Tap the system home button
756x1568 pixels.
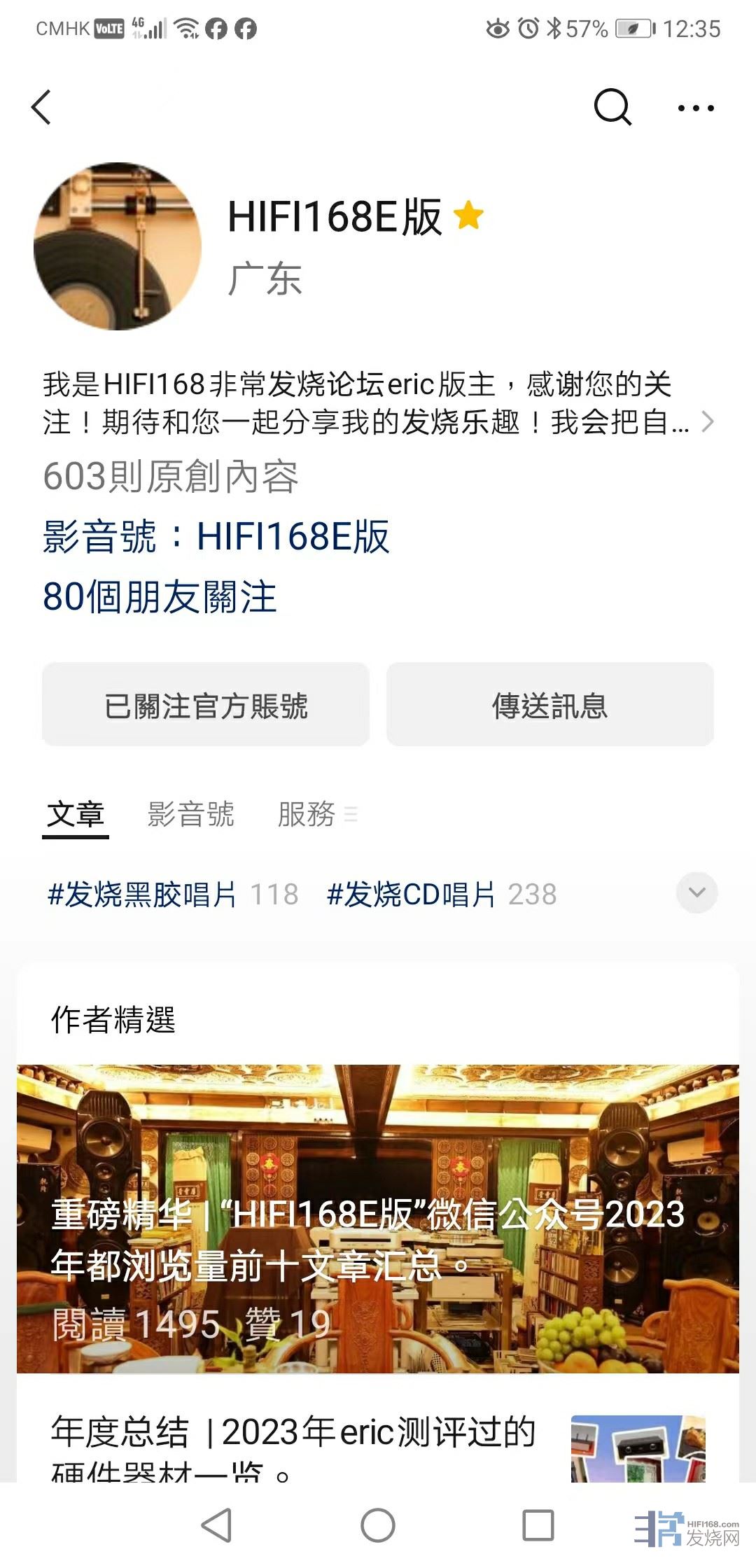[378, 1525]
